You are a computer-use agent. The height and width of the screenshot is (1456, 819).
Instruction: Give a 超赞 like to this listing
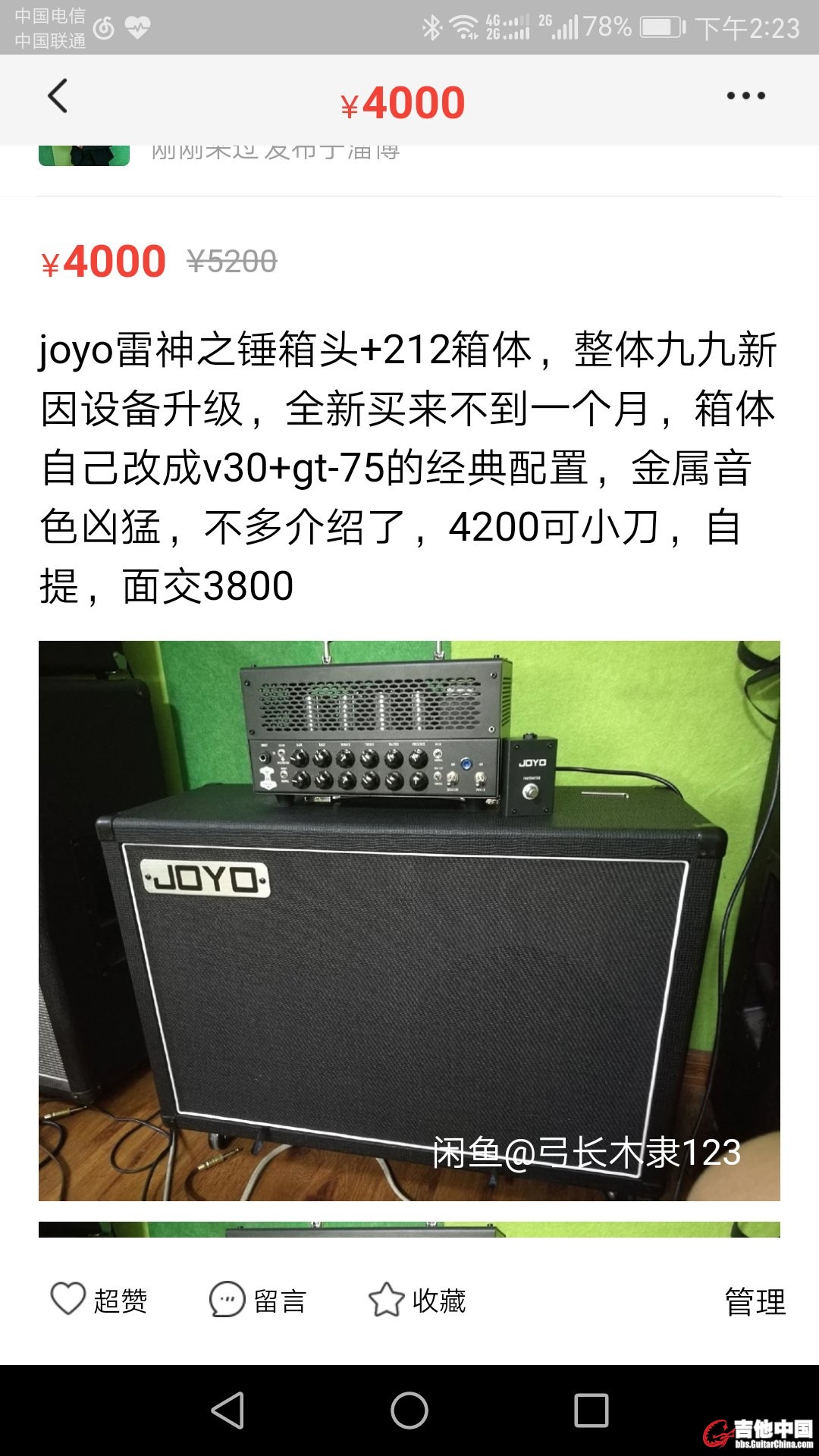[99, 1300]
